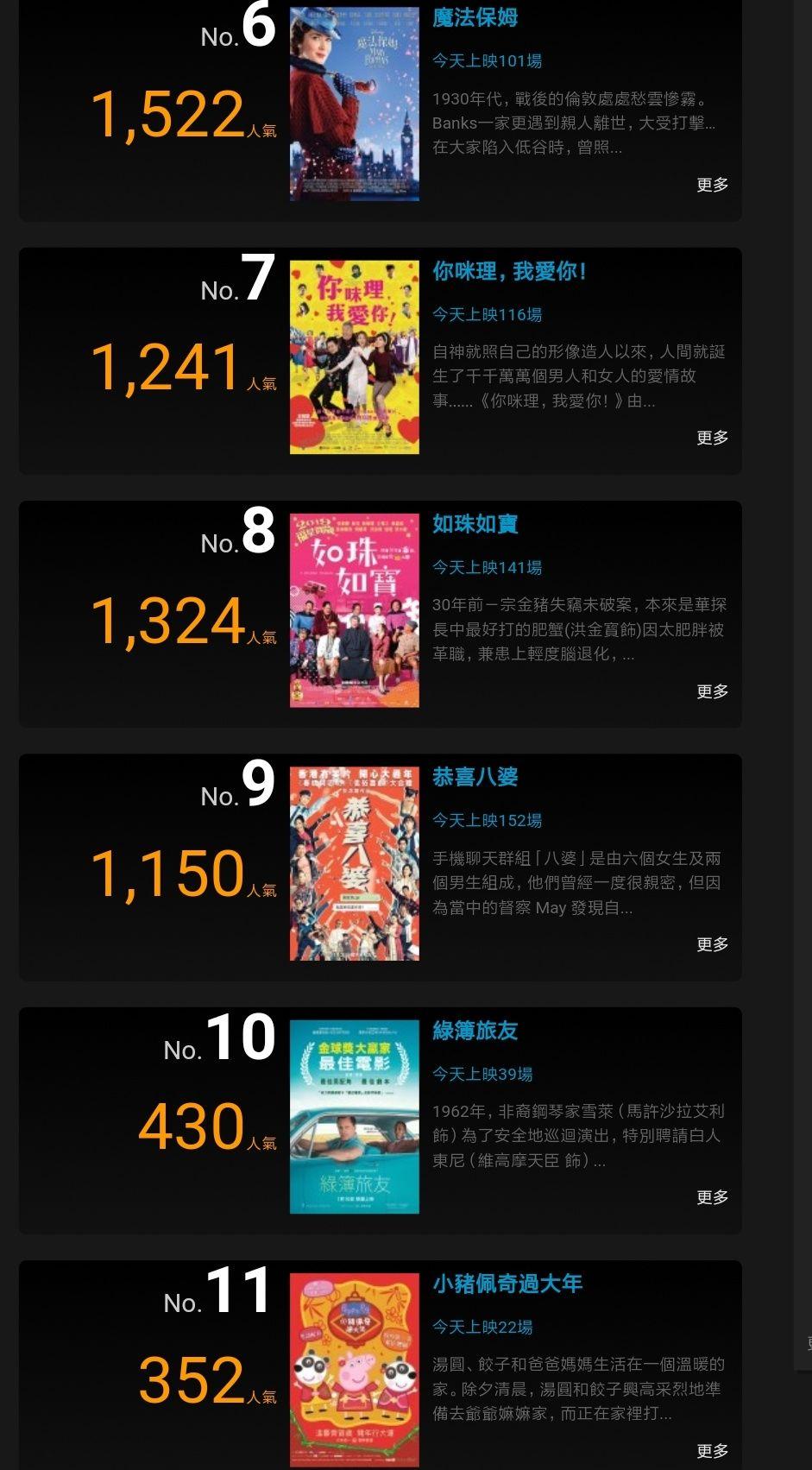This screenshot has width=812, height=1470.
Task: Open the 綠簿旅友 poster
Action: pyautogui.click(x=355, y=1117)
